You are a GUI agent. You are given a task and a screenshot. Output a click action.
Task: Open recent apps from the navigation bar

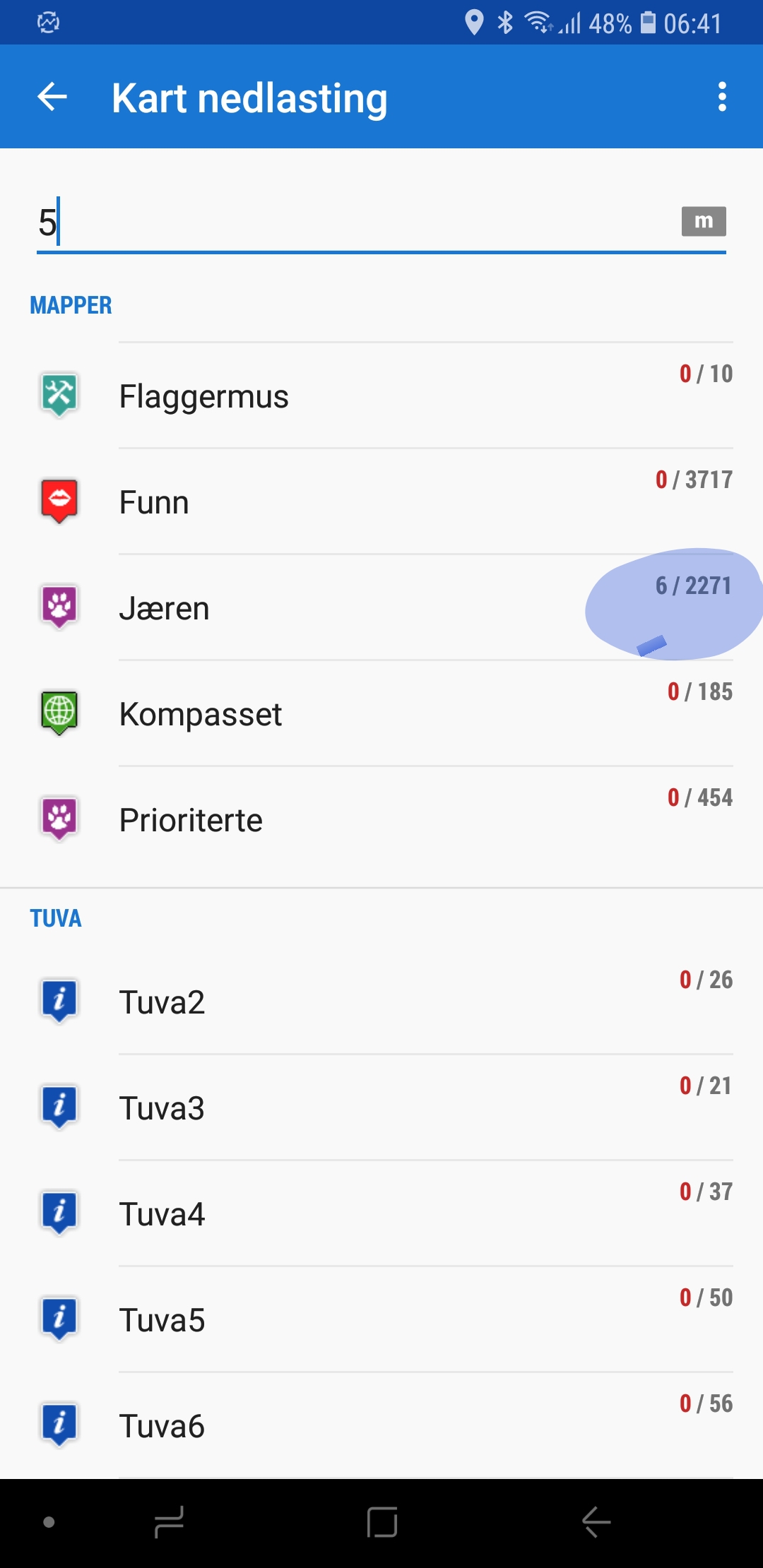pyautogui.click(x=170, y=1522)
